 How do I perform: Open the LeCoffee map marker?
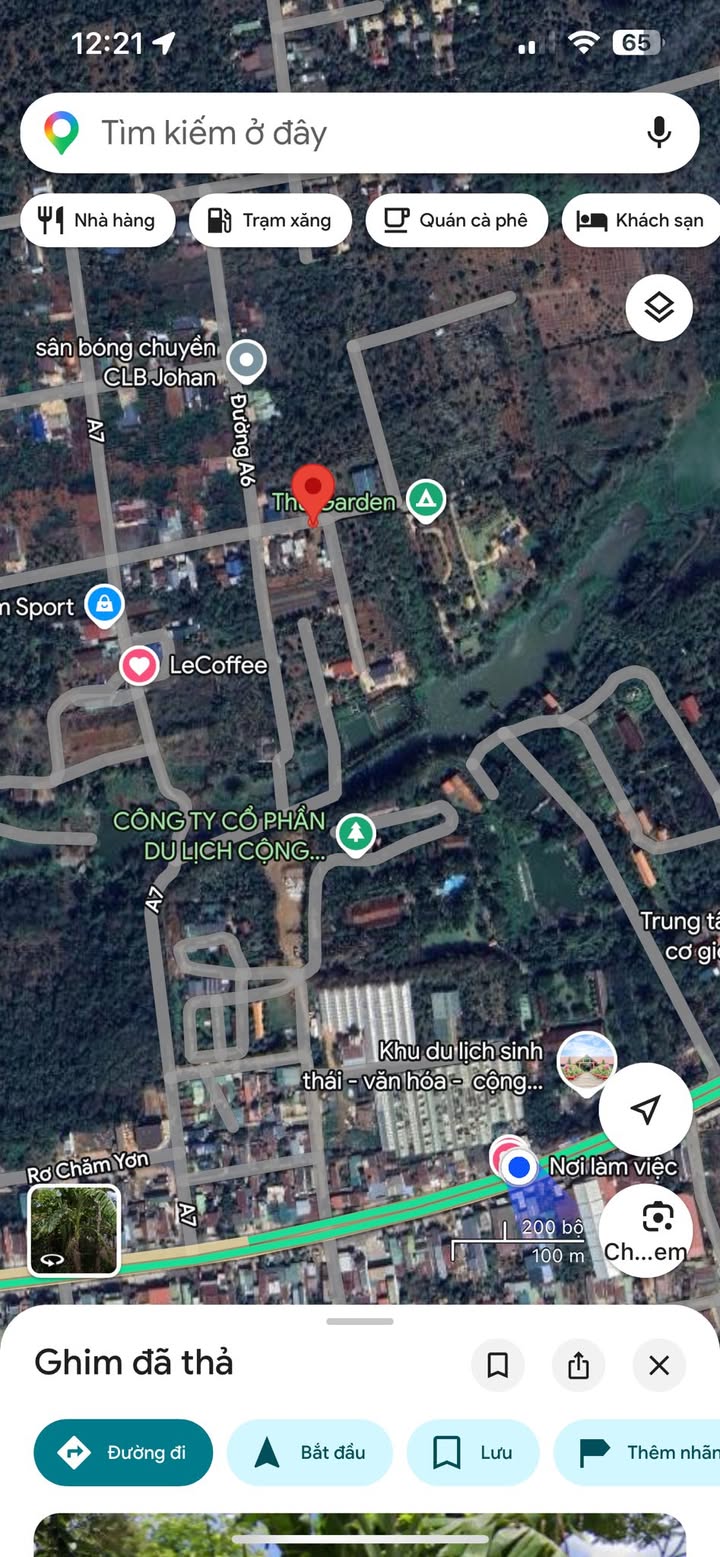pos(139,665)
